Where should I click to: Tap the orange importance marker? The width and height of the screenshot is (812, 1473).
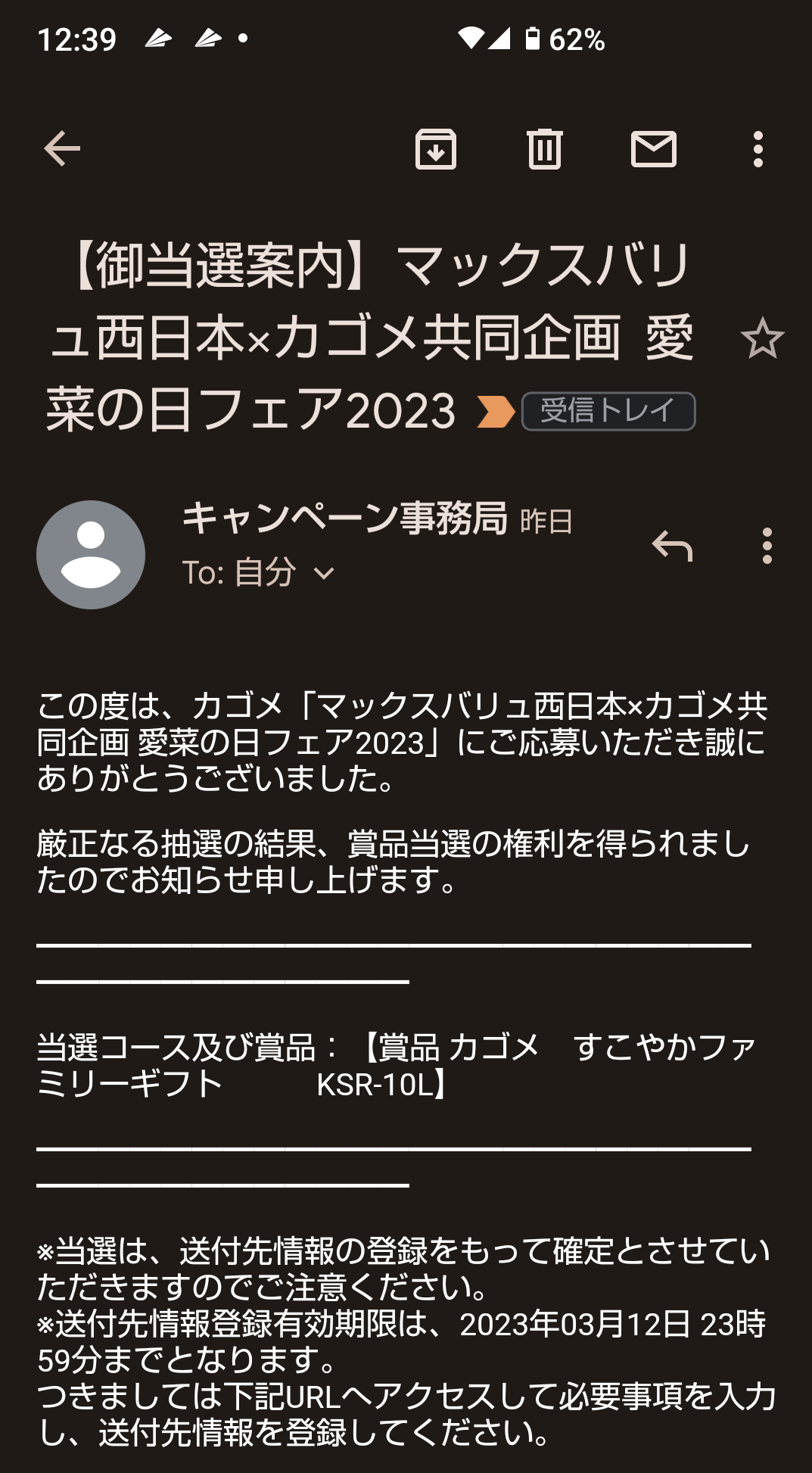[x=496, y=412]
